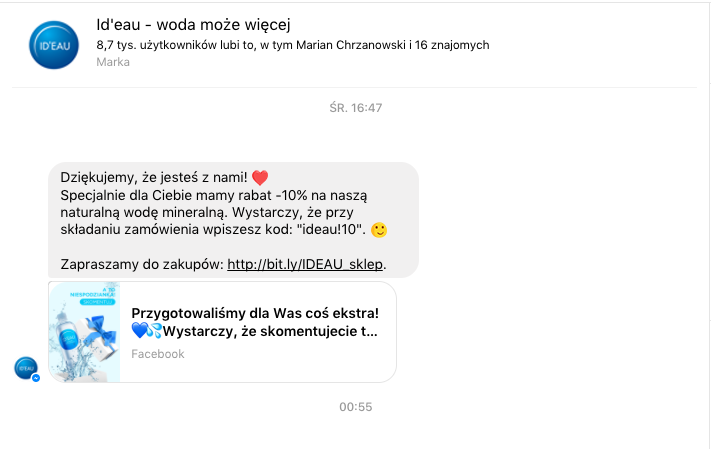Open the bit.ly/IDEAU_sklep shop link
Image resolution: width=711 pixels, height=449 pixels.
[x=305, y=265]
